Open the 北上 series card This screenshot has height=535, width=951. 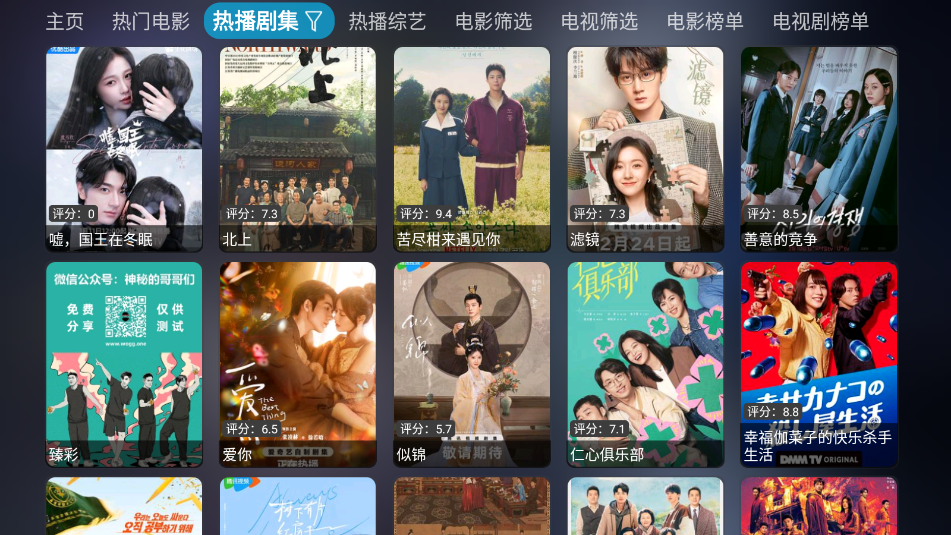coord(298,149)
